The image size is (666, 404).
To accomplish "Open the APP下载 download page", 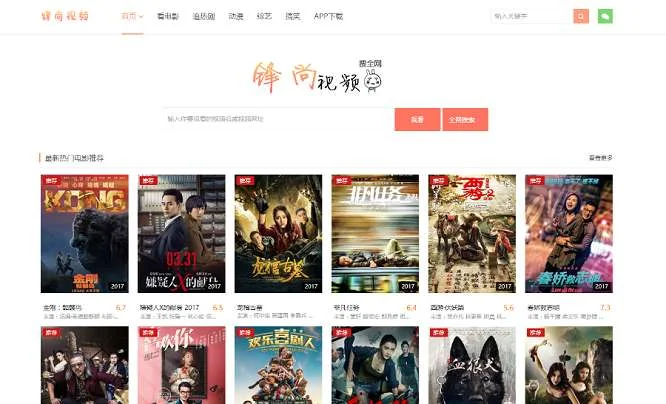I will pyautogui.click(x=328, y=16).
